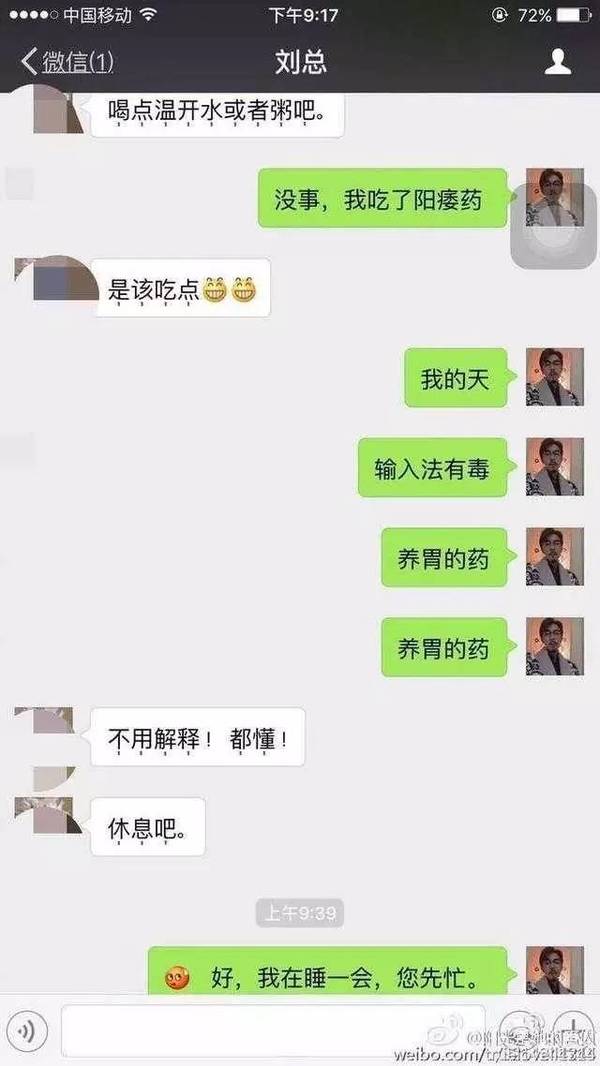Go back to the 微信 chat list
The height and width of the screenshot is (1066, 600).
point(66,63)
